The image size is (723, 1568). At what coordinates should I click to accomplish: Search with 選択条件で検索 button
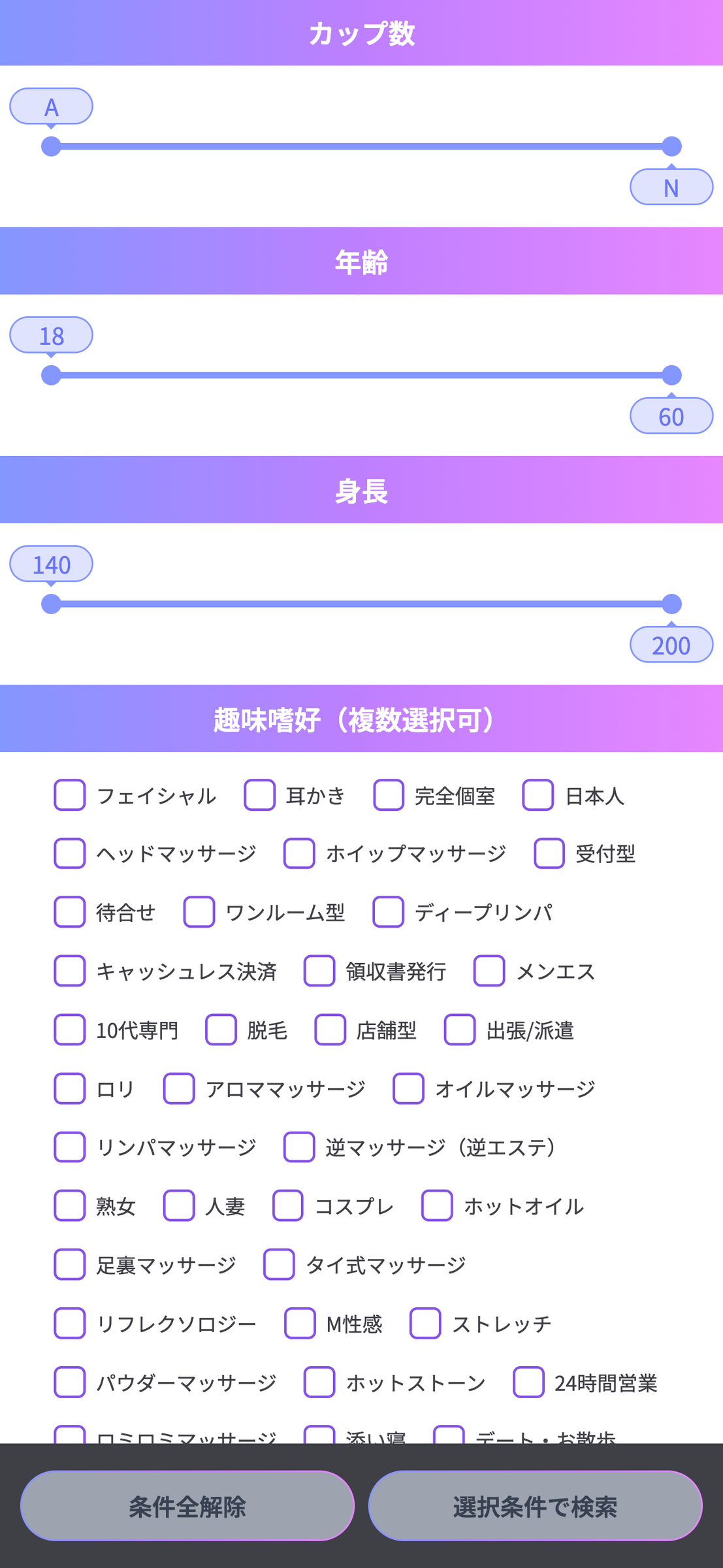535,1506
